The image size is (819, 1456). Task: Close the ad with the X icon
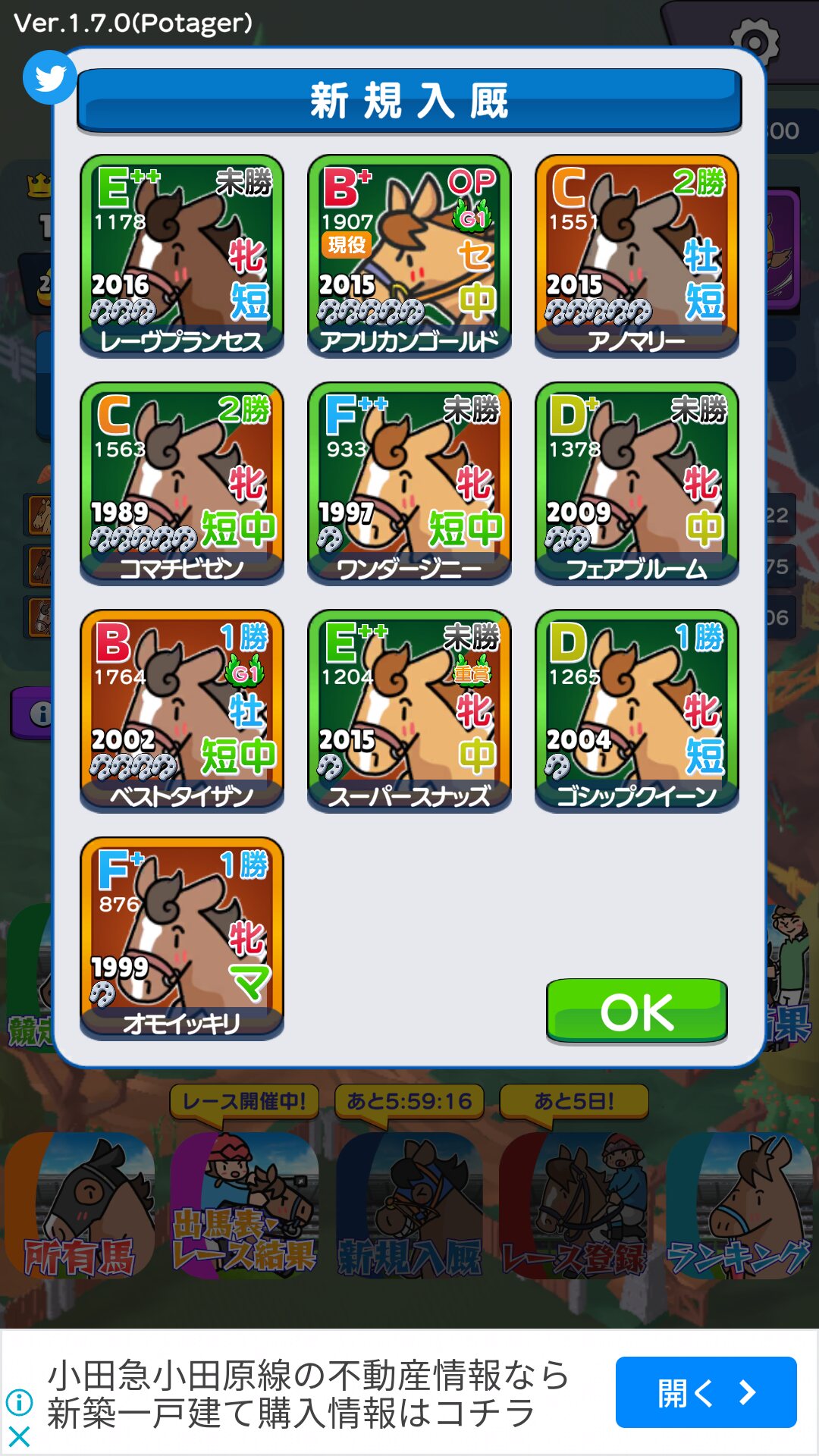(x=19, y=1436)
